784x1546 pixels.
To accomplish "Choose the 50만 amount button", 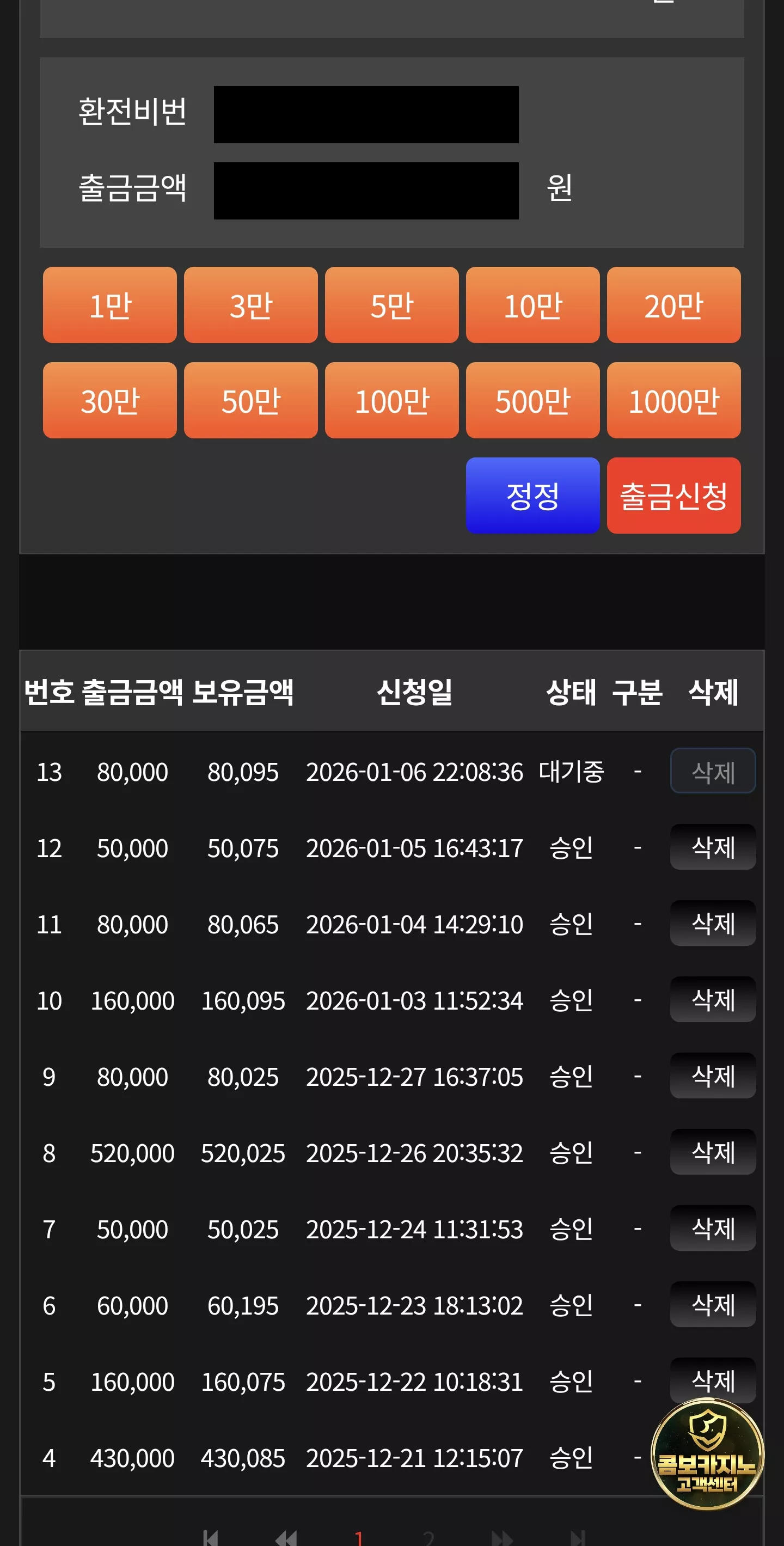I will click(x=251, y=400).
